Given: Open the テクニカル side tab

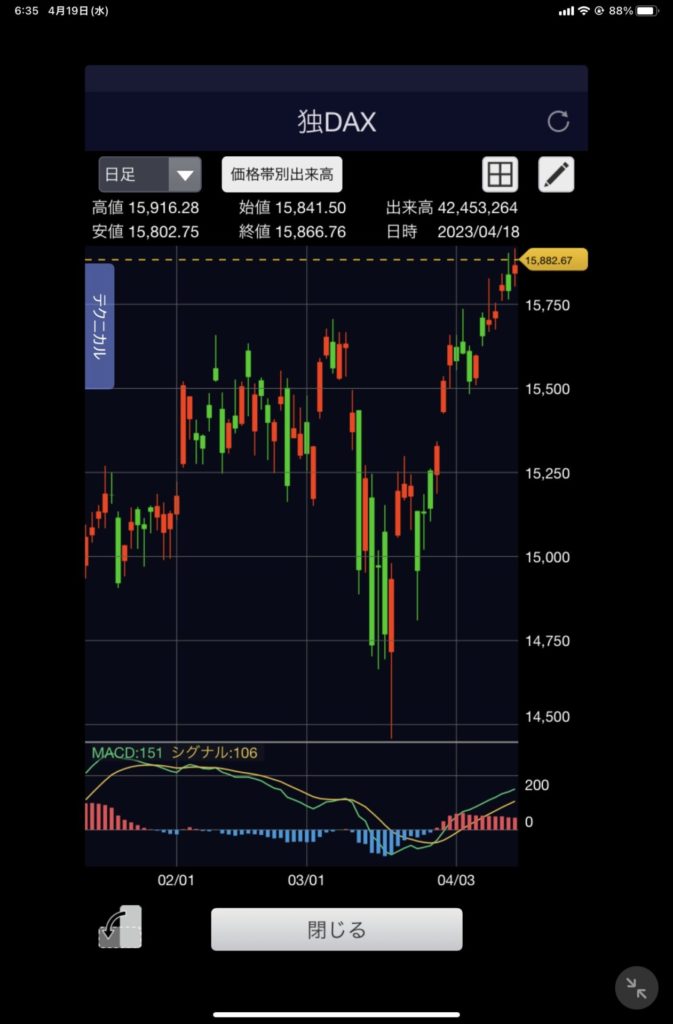Looking at the screenshot, I should (100, 326).
